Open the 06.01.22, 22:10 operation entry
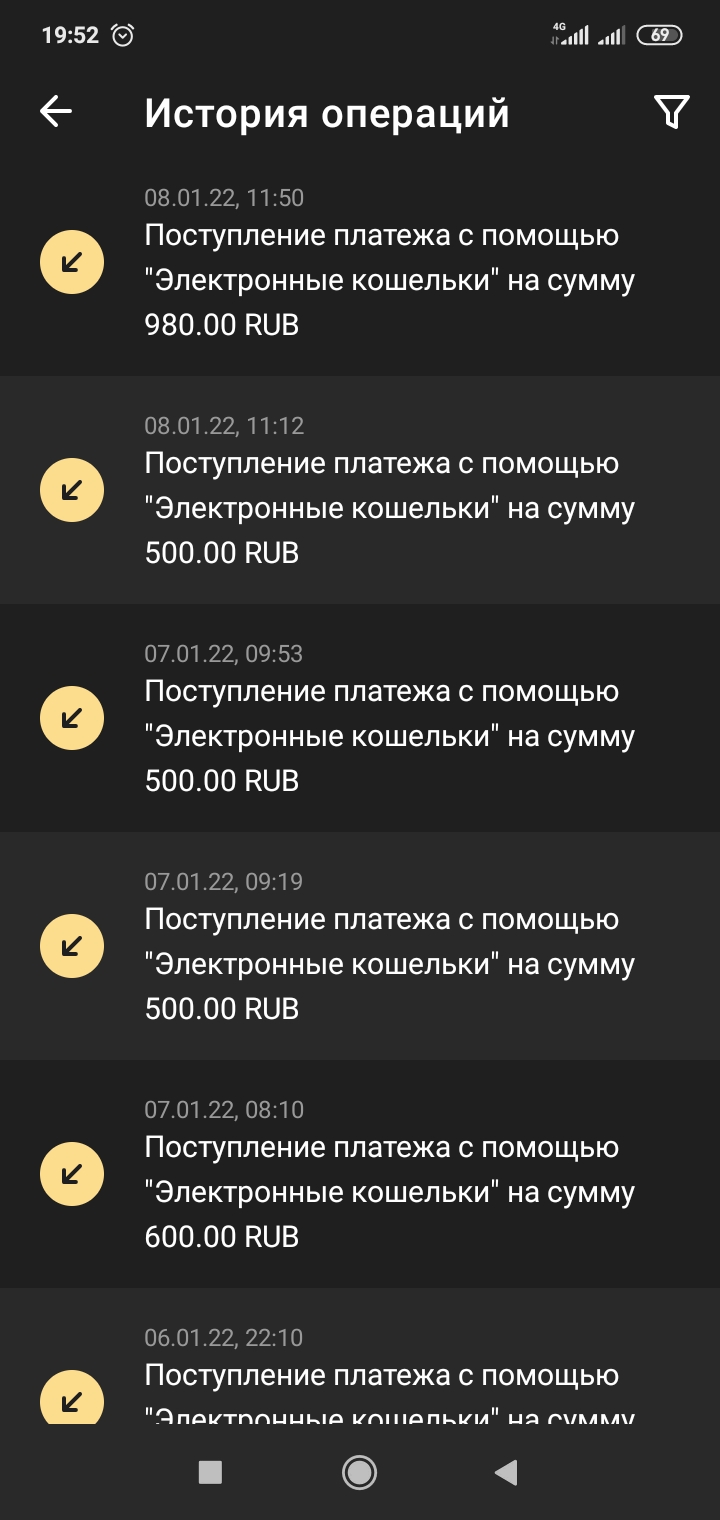 pyautogui.click(x=360, y=1356)
